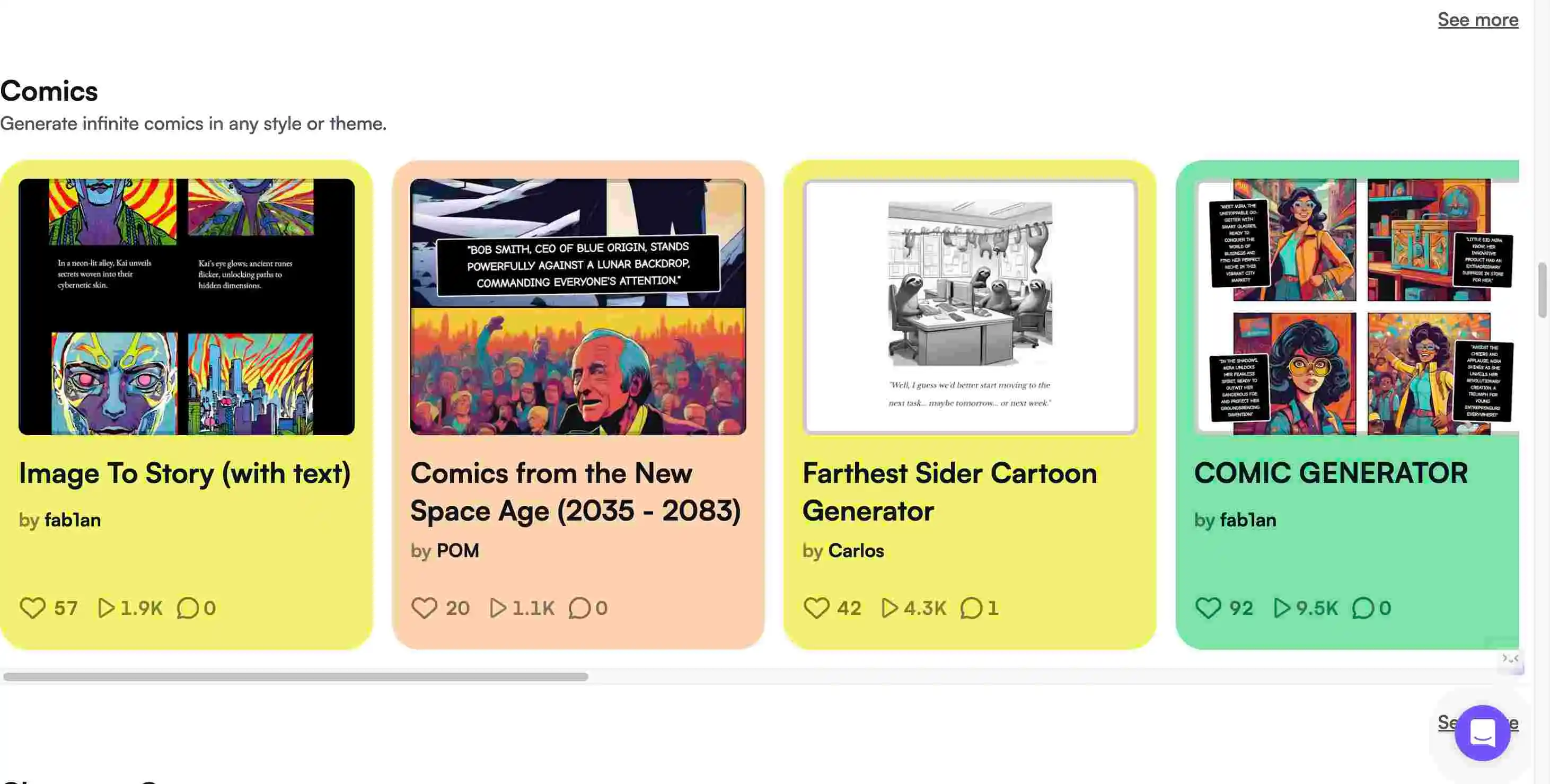Visit POM's author profile
Screen dimensions: 1550x784
(457, 551)
